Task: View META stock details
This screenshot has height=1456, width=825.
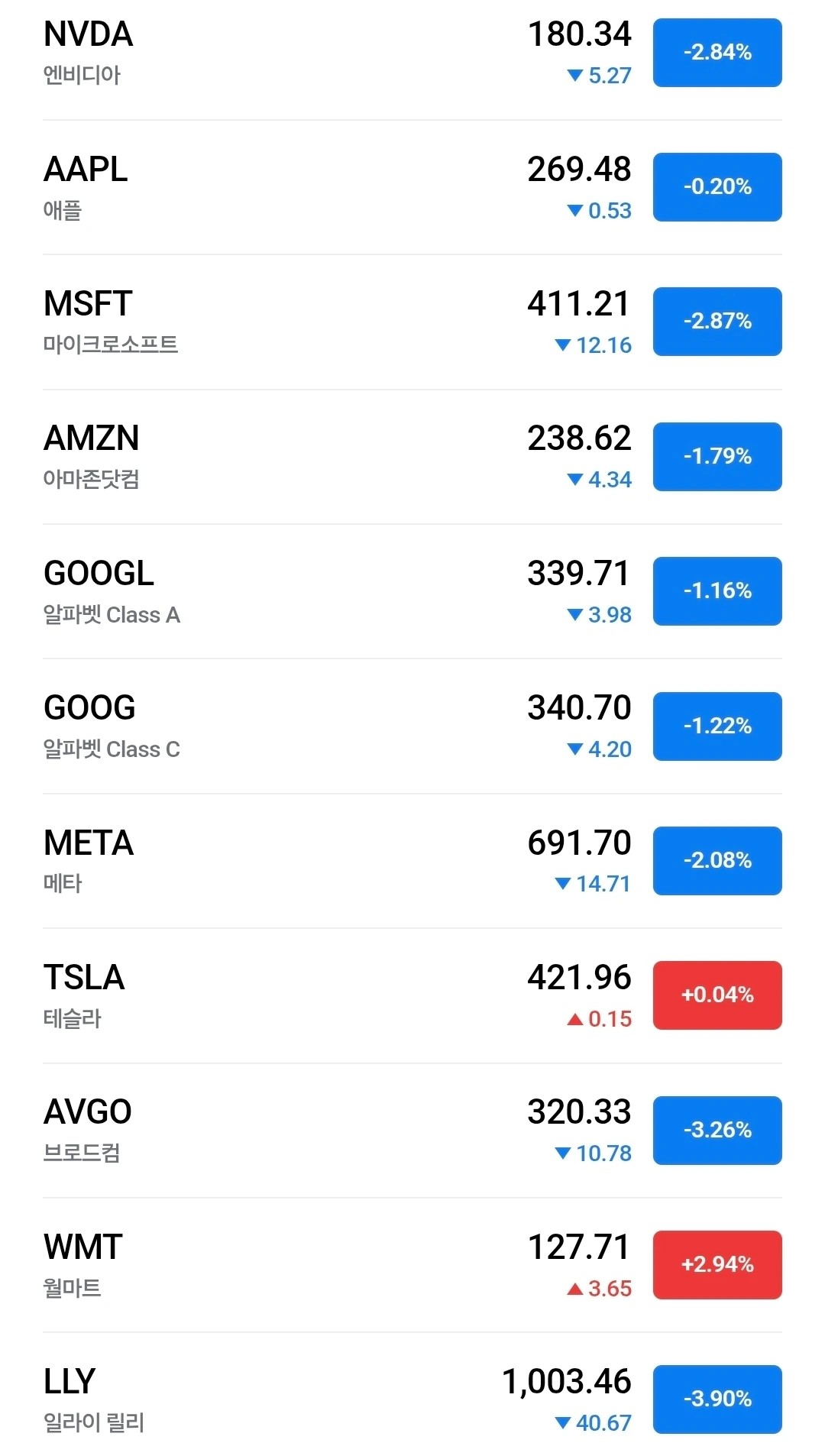Action: point(306,861)
